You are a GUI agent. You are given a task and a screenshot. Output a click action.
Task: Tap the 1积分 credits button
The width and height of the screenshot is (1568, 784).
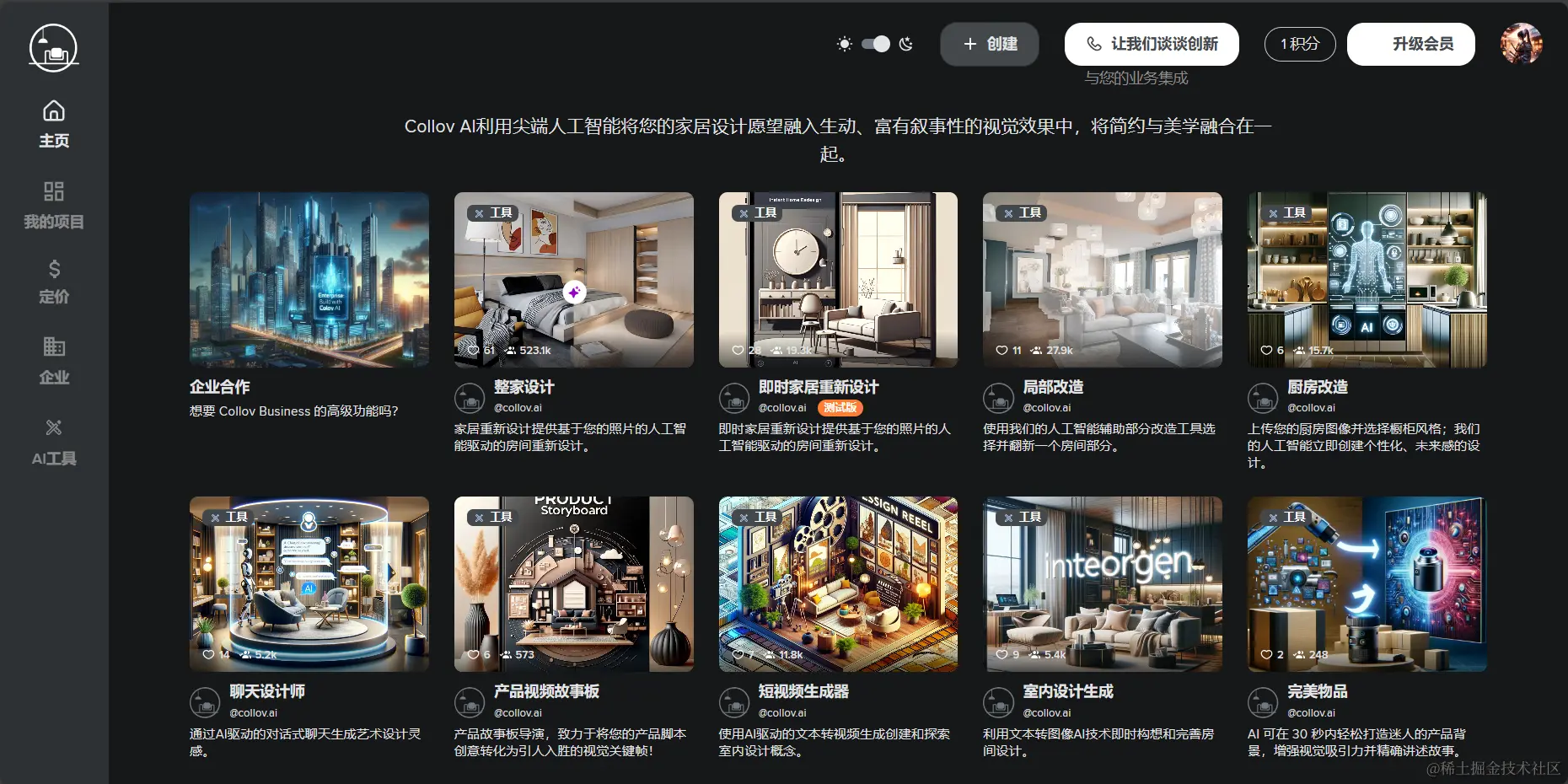[1299, 44]
